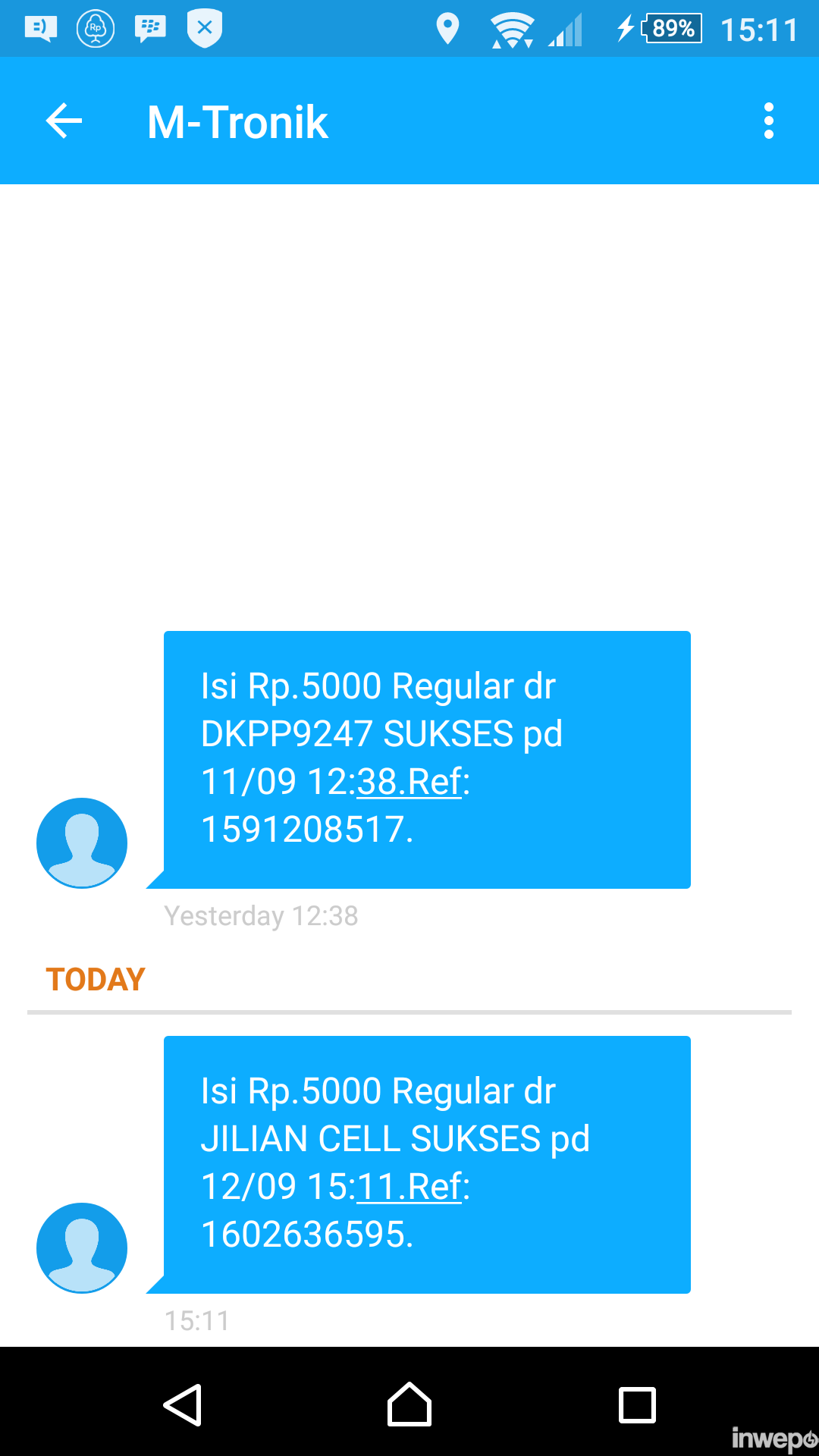
Task: Open sender avatar beside the DKPP9247 message
Action: (82, 843)
